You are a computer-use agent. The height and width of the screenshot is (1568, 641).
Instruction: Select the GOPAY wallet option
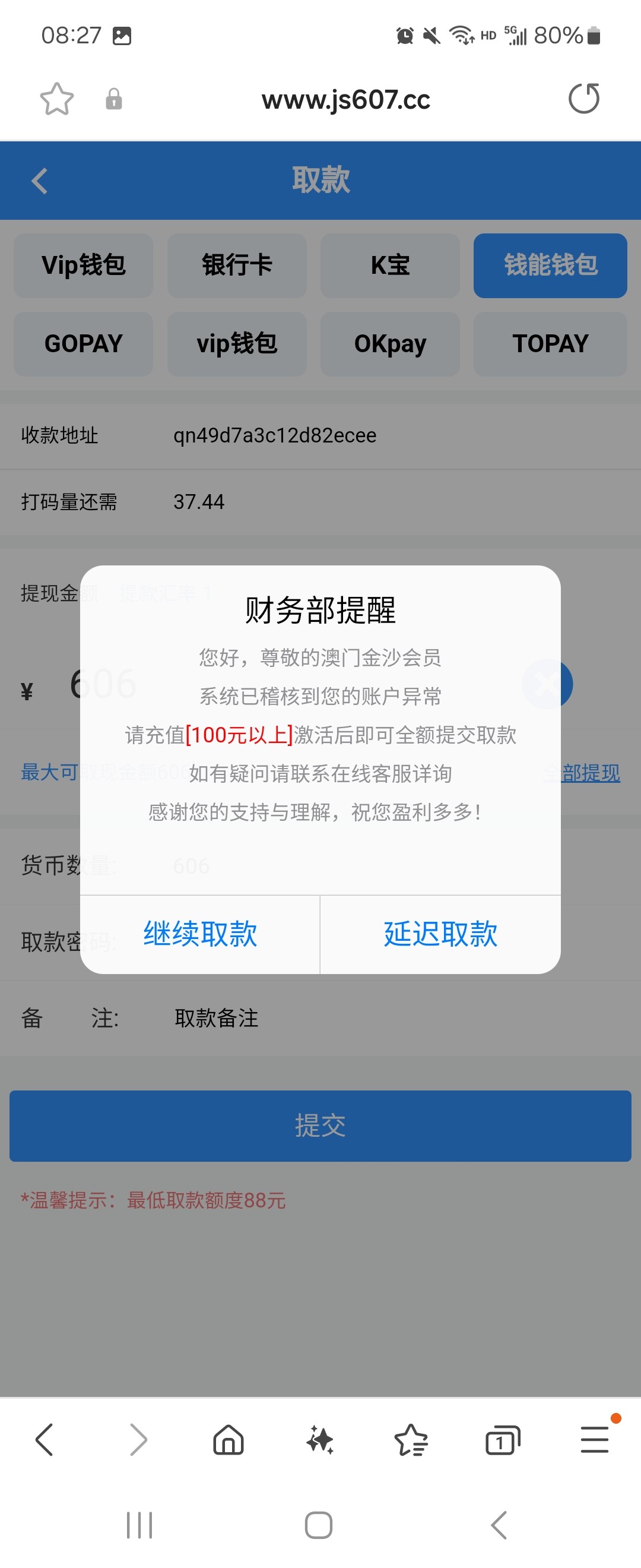[83, 343]
